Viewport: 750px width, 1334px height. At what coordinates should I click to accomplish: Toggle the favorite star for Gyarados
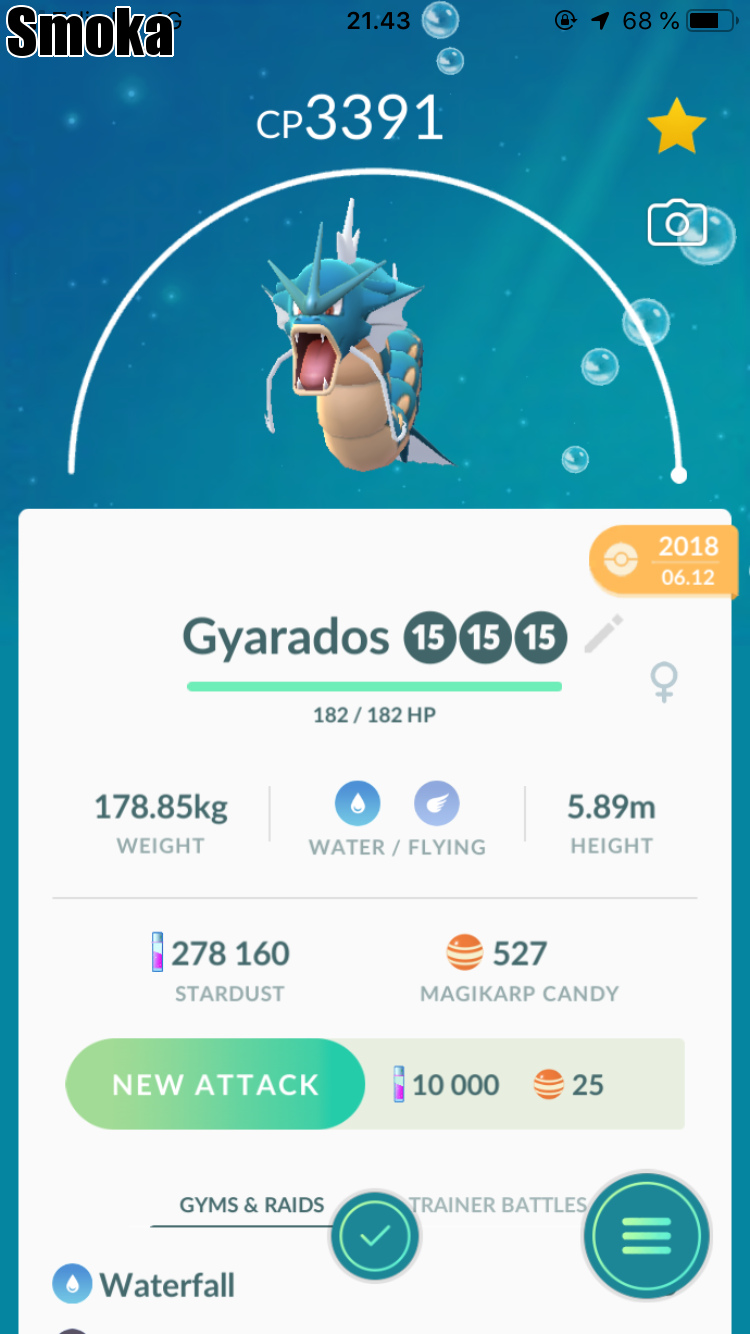(677, 127)
